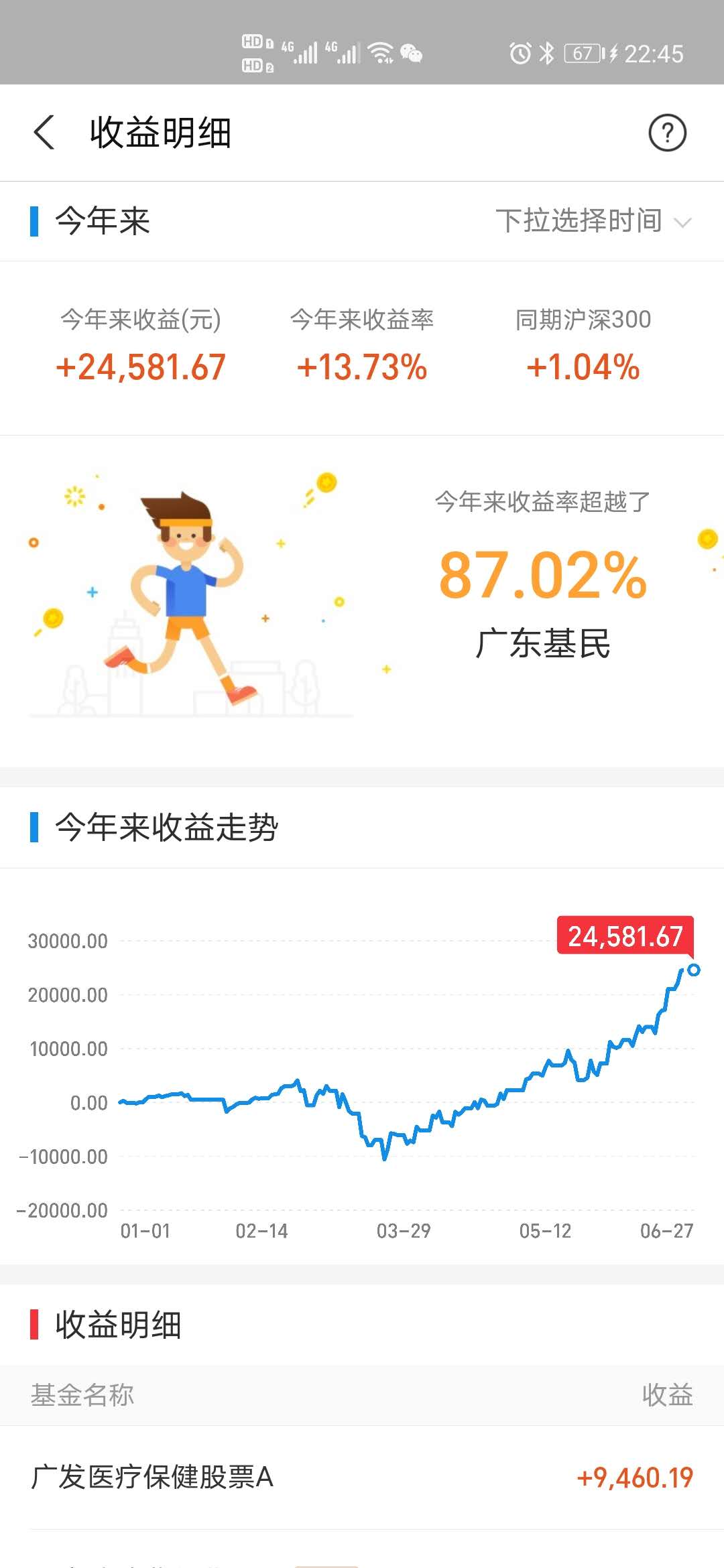
Task: Expand the 下拉选择时间 dropdown
Action: (x=593, y=221)
